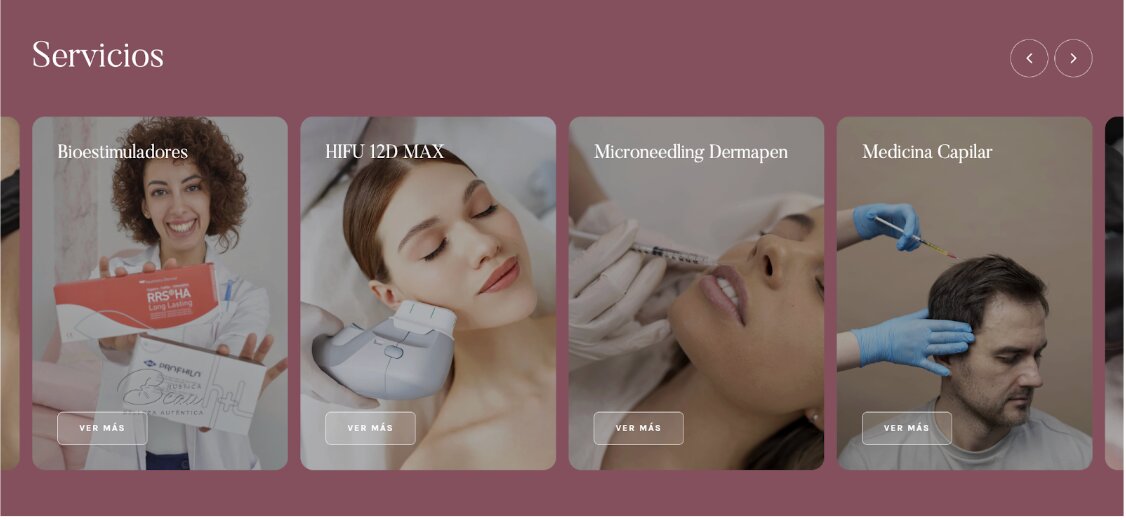Tap Ver Más on Microneedling Dermapen card
Screen dimensions: 1126x520
(639, 429)
